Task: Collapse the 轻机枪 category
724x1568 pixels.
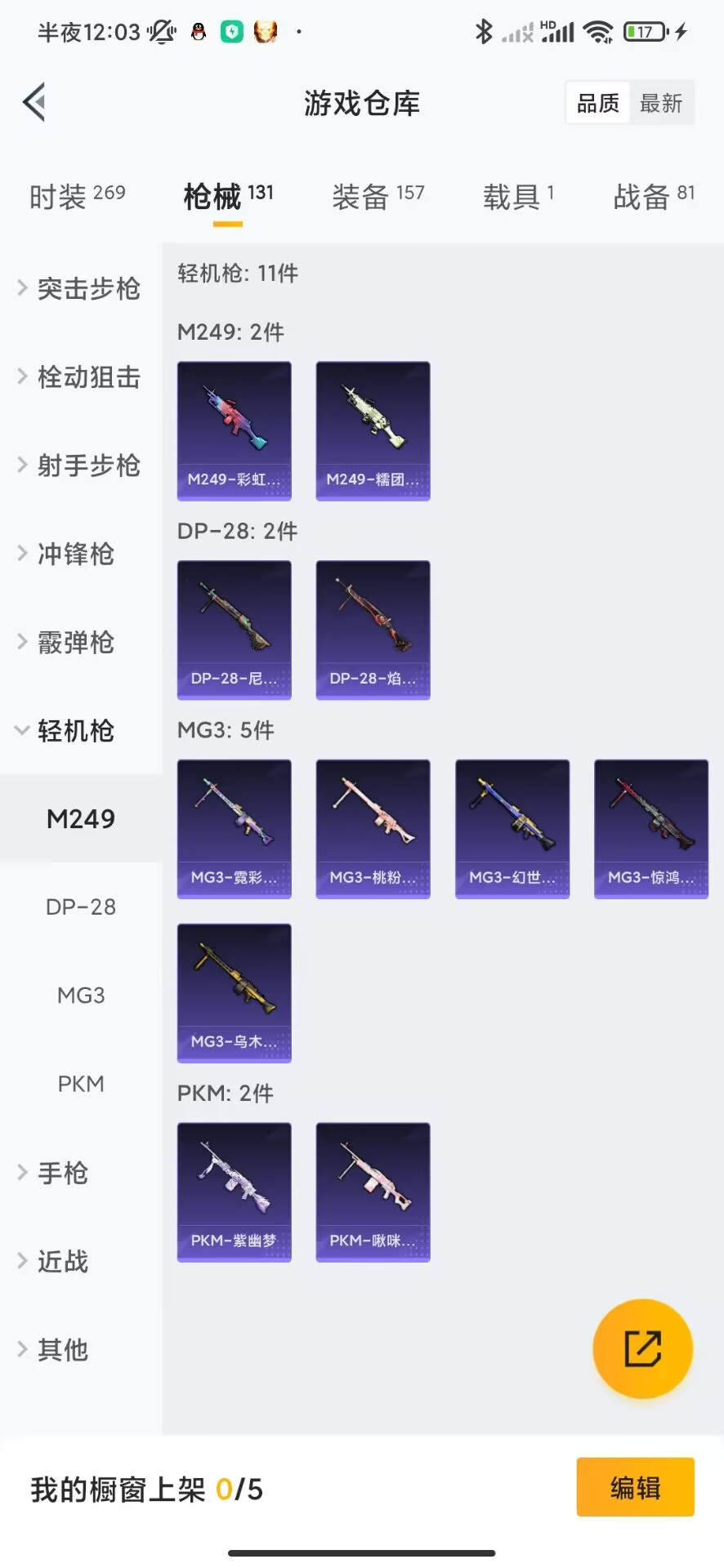Action: coord(75,730)
